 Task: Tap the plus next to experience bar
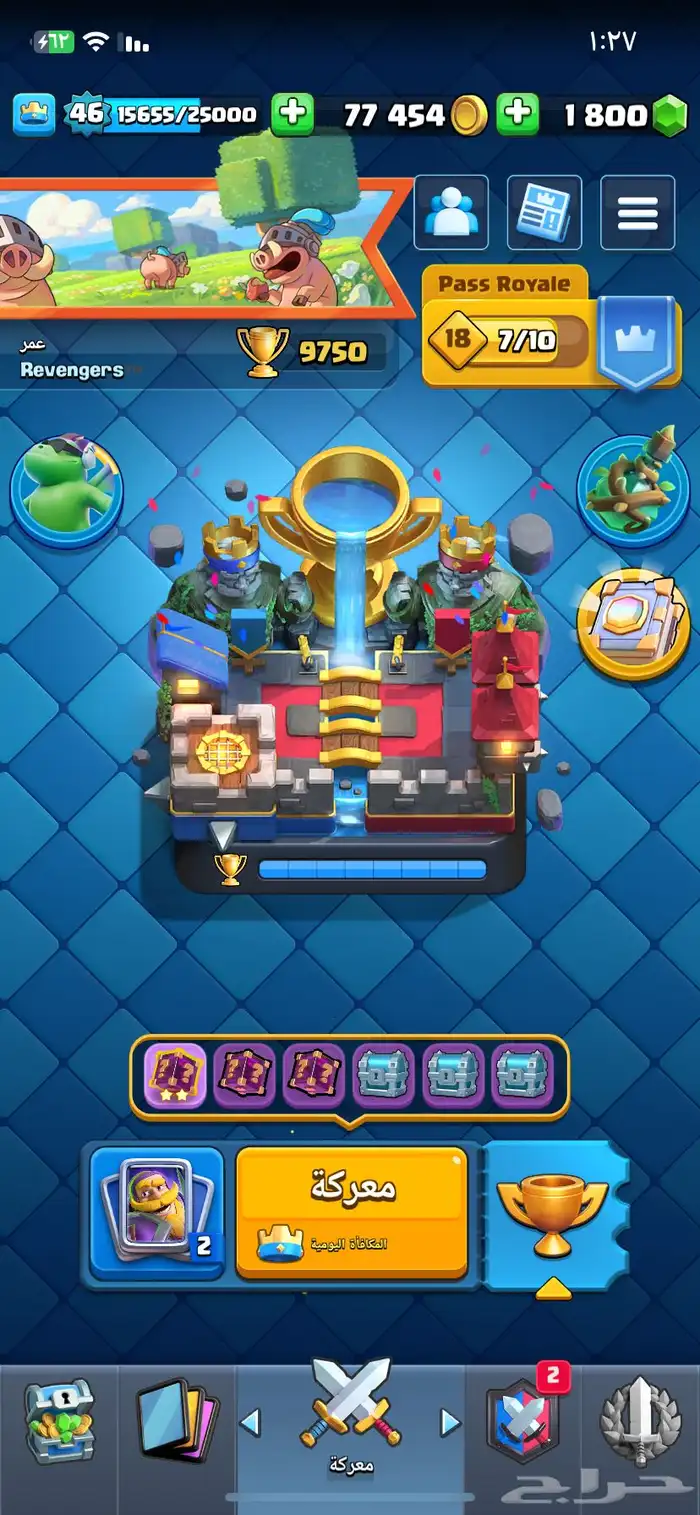tap(293, 114)
